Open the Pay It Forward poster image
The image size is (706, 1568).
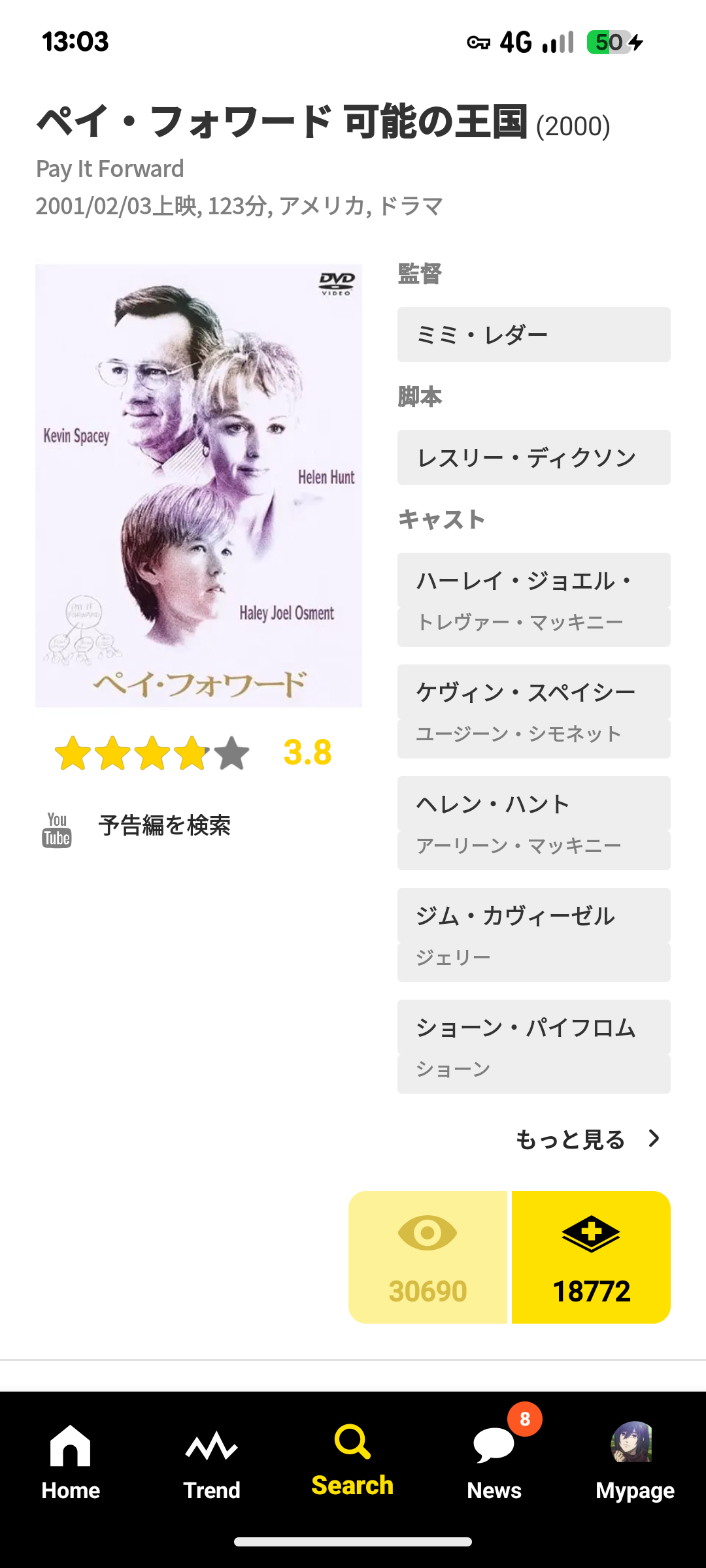pos(199,485)
